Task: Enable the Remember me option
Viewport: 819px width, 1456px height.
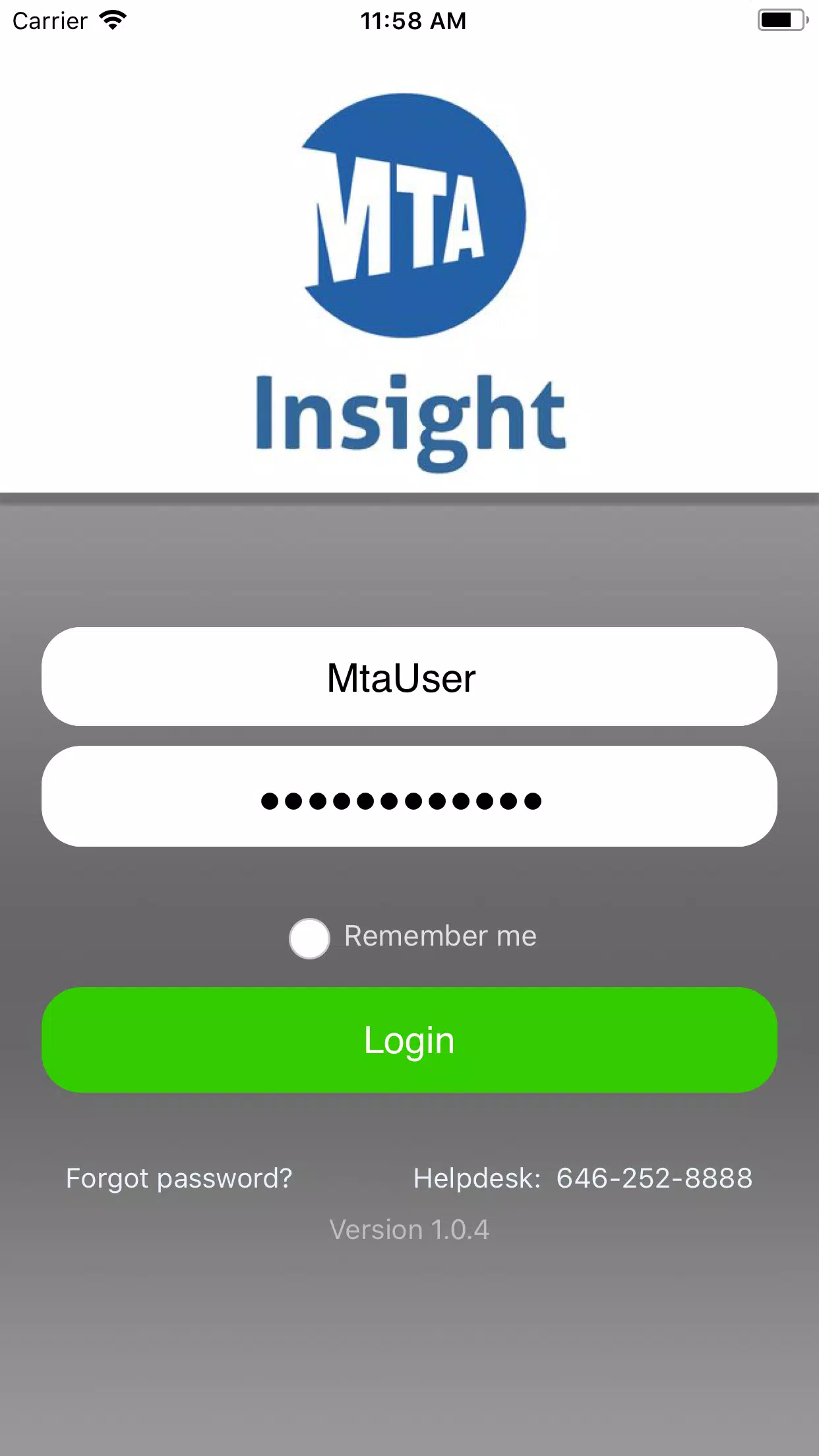Action: pyautogui.click(x=309, y=938)
